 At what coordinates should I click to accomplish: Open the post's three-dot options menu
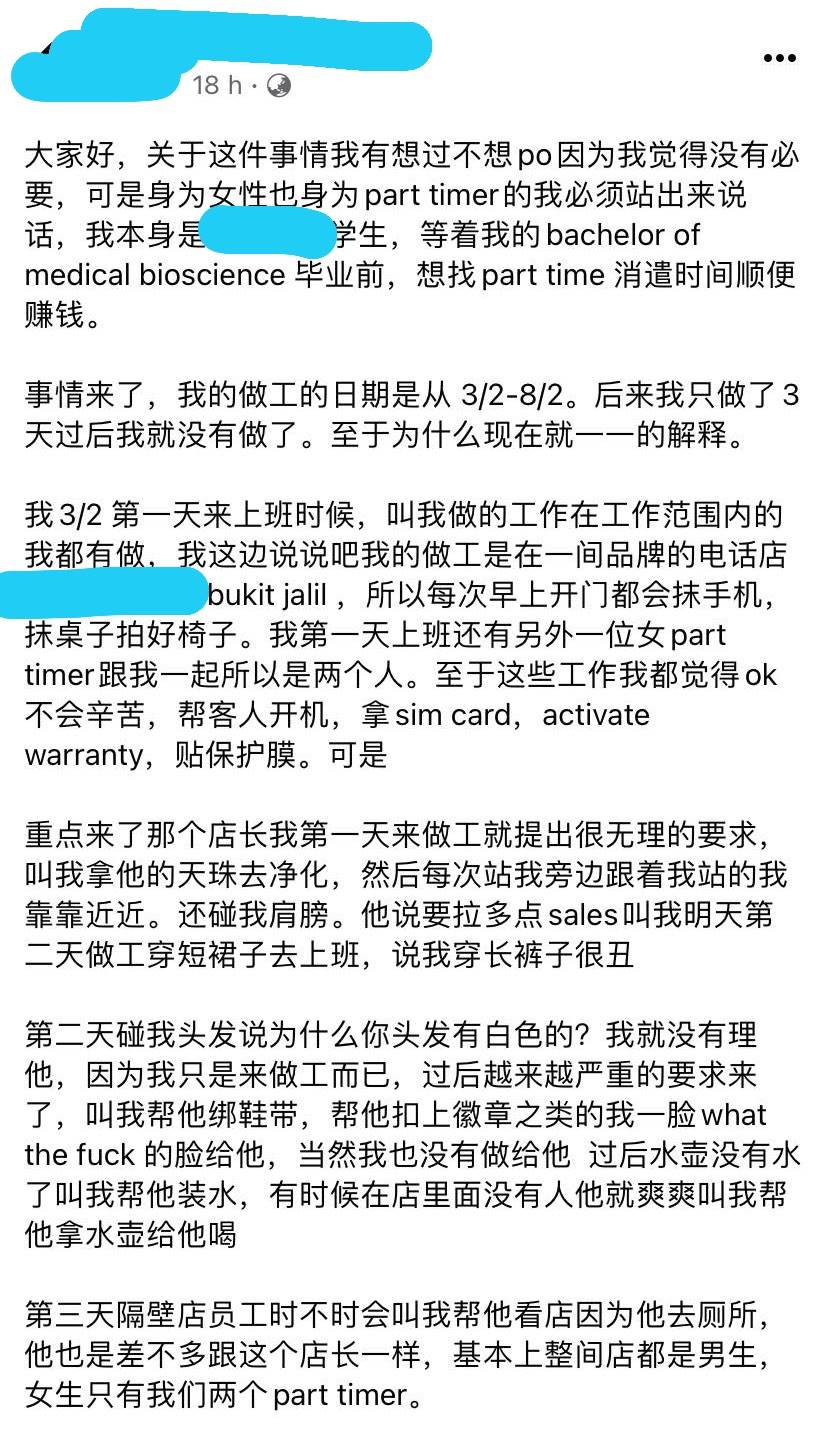(779, 58)
